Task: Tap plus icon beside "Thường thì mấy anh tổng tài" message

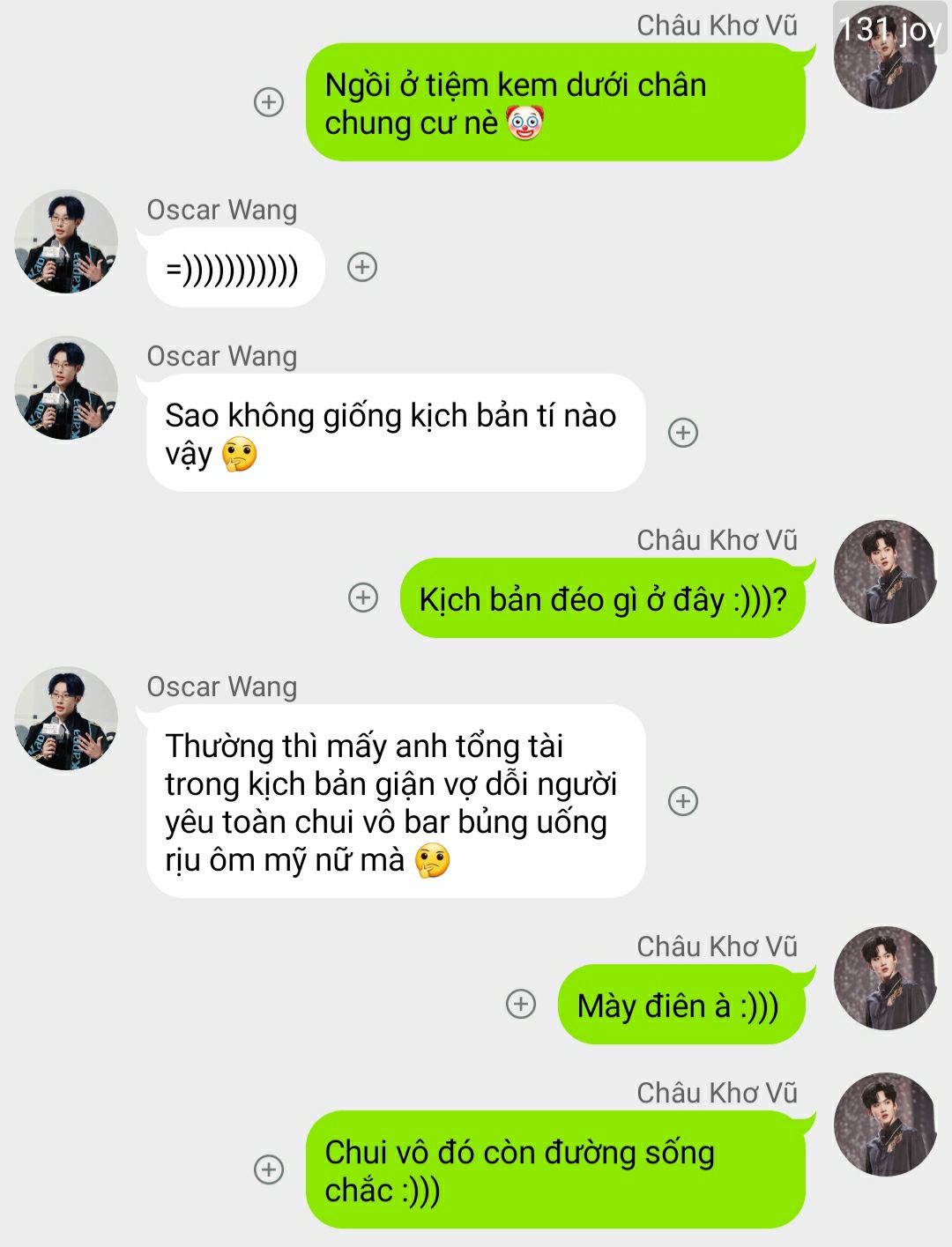Action: [x=683, y=801]
